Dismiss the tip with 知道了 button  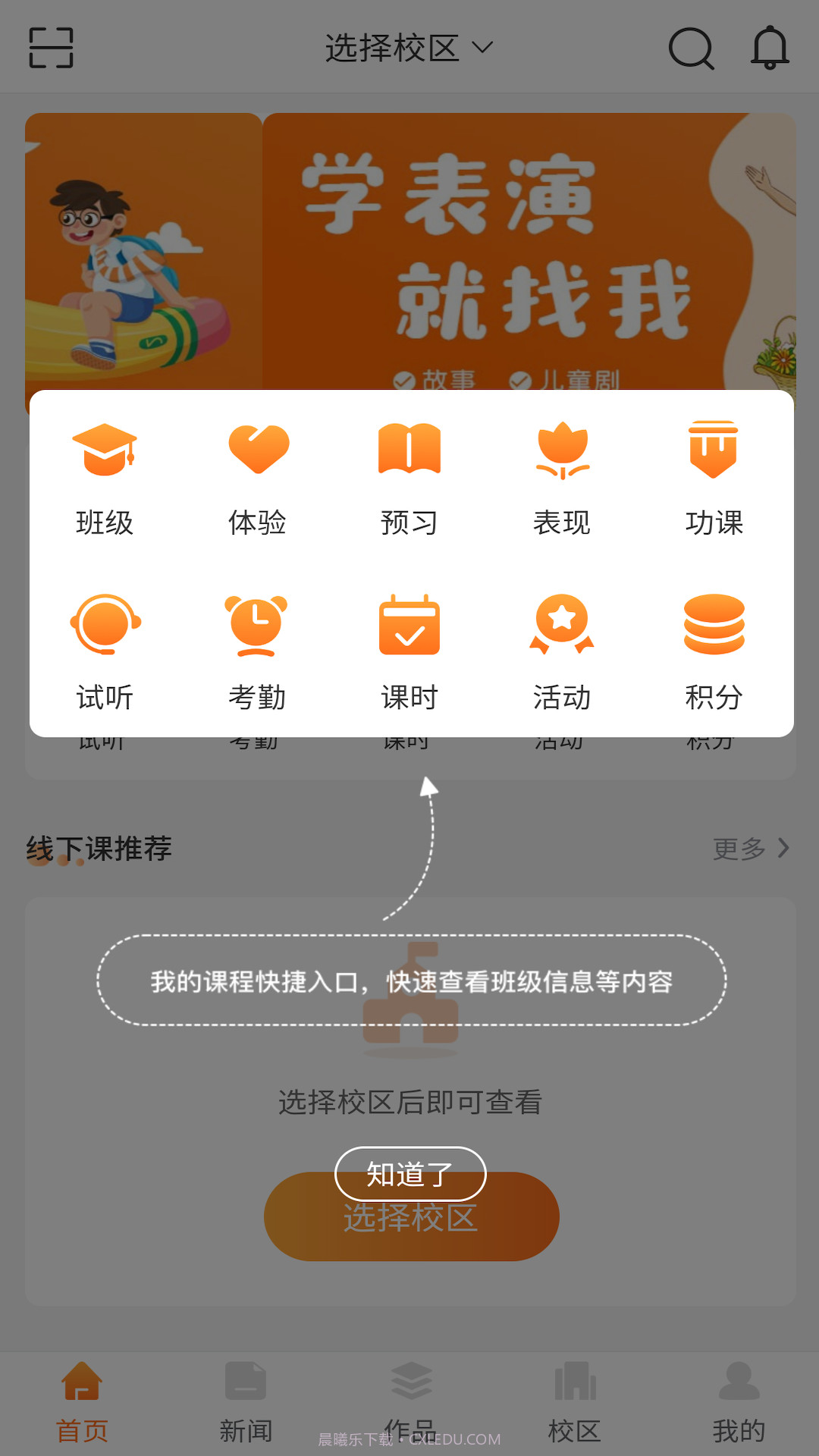(409, 1174)
